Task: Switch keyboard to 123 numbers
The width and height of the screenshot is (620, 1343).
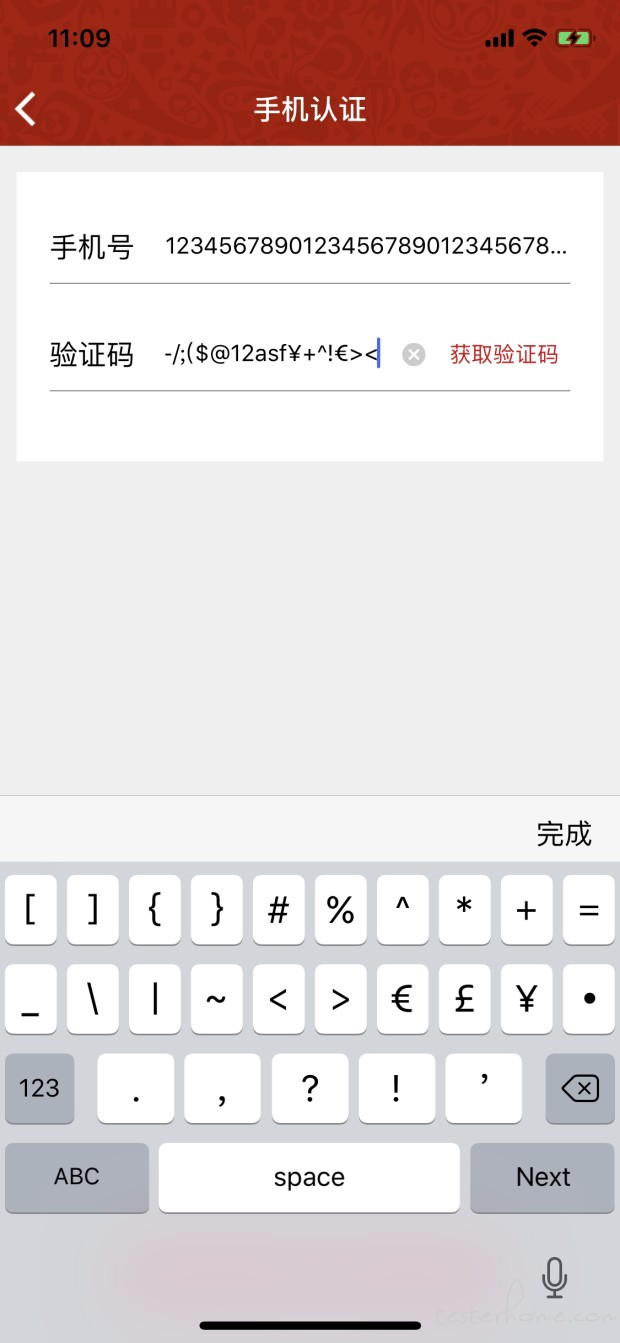Action: pos(40,1088)
